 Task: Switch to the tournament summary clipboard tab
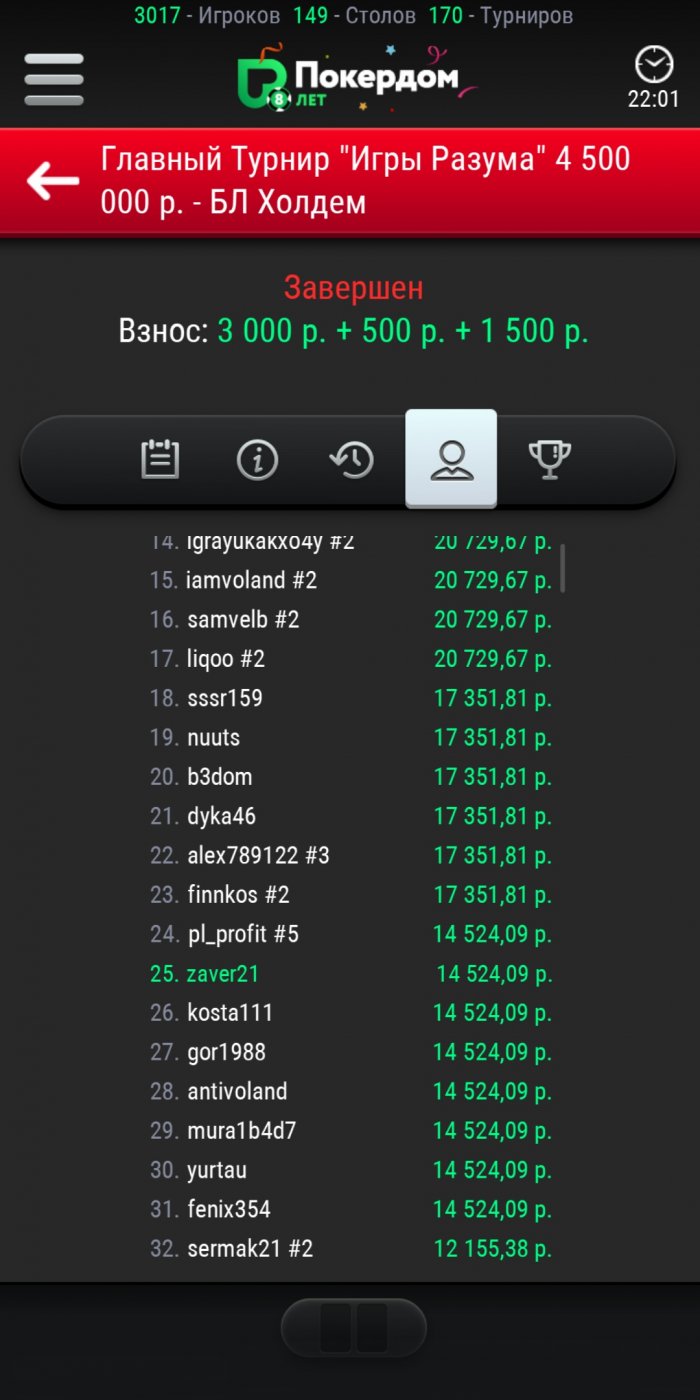160,460
